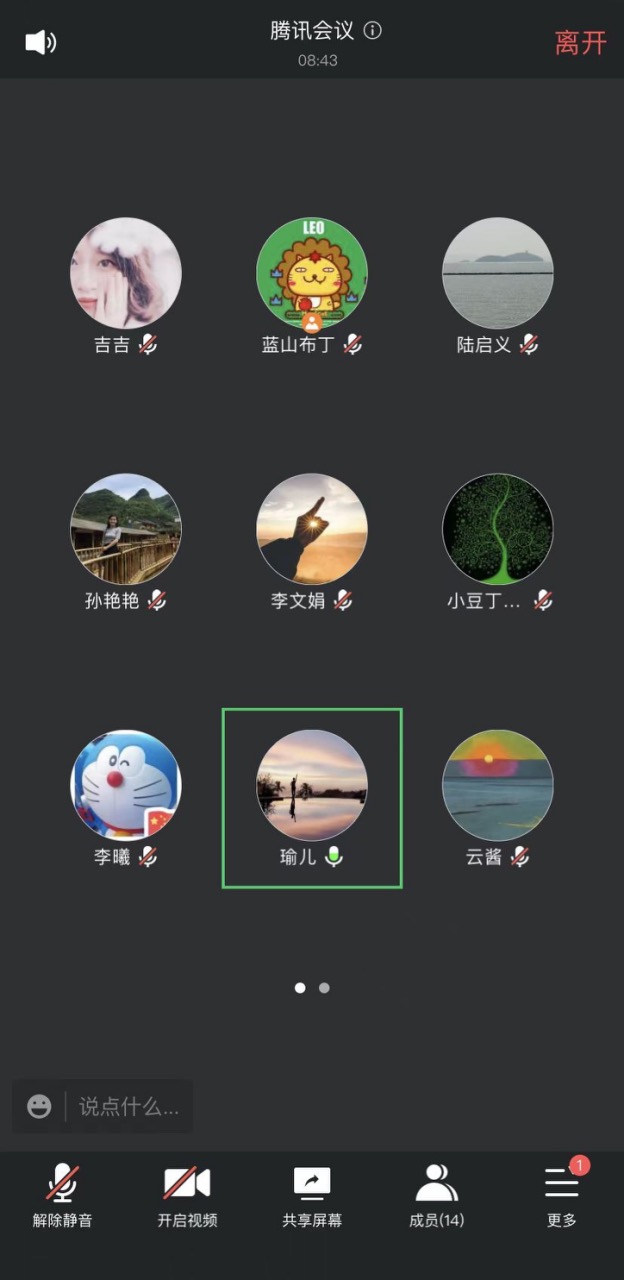The image size is (624, 1280).
Task: Select the speaking participant 瑜儿
Action: click(312, 785)
